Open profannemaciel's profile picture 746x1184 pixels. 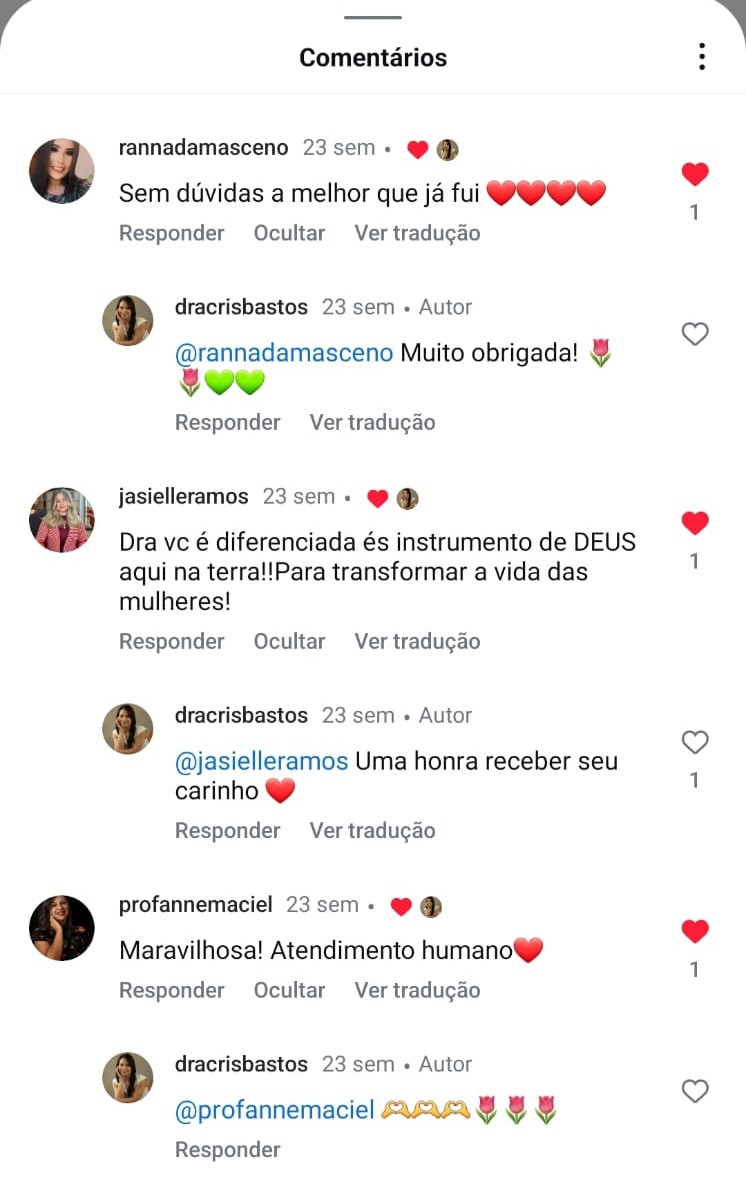tap(62, 928)
